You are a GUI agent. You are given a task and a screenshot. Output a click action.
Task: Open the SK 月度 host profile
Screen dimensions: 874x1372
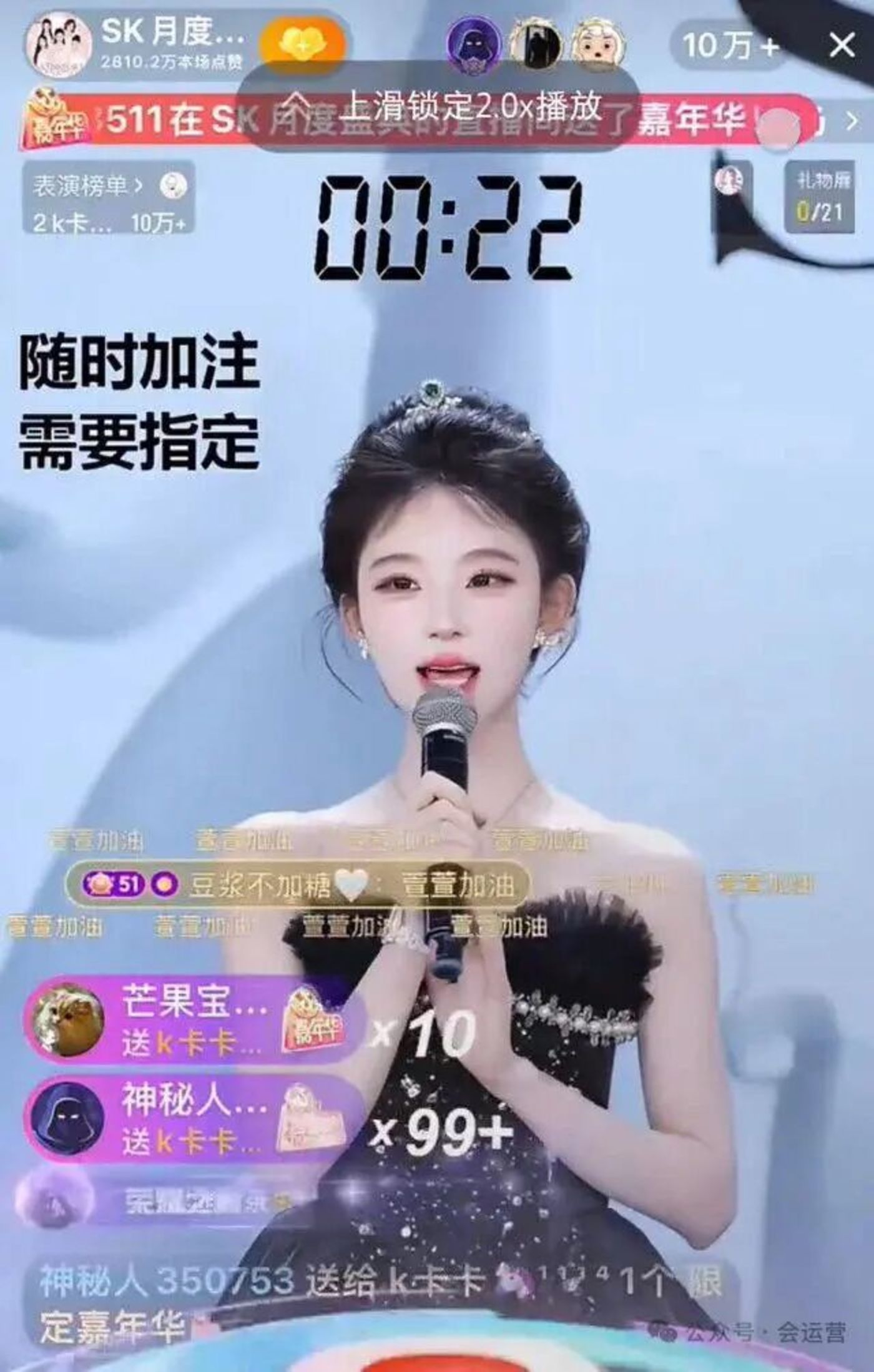click(59, 45)
